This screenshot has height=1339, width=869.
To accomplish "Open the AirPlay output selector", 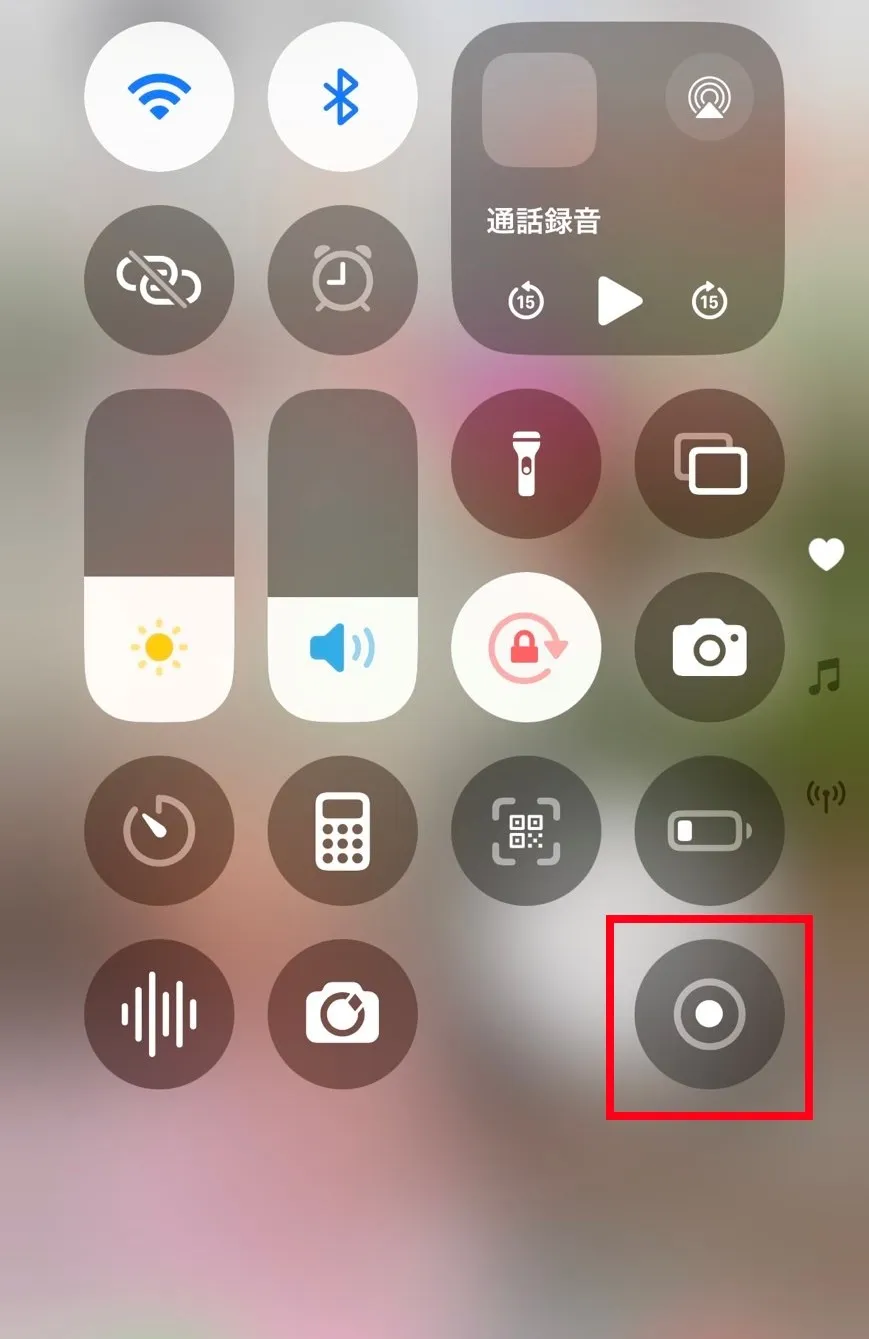I will (x=709, y=97).
